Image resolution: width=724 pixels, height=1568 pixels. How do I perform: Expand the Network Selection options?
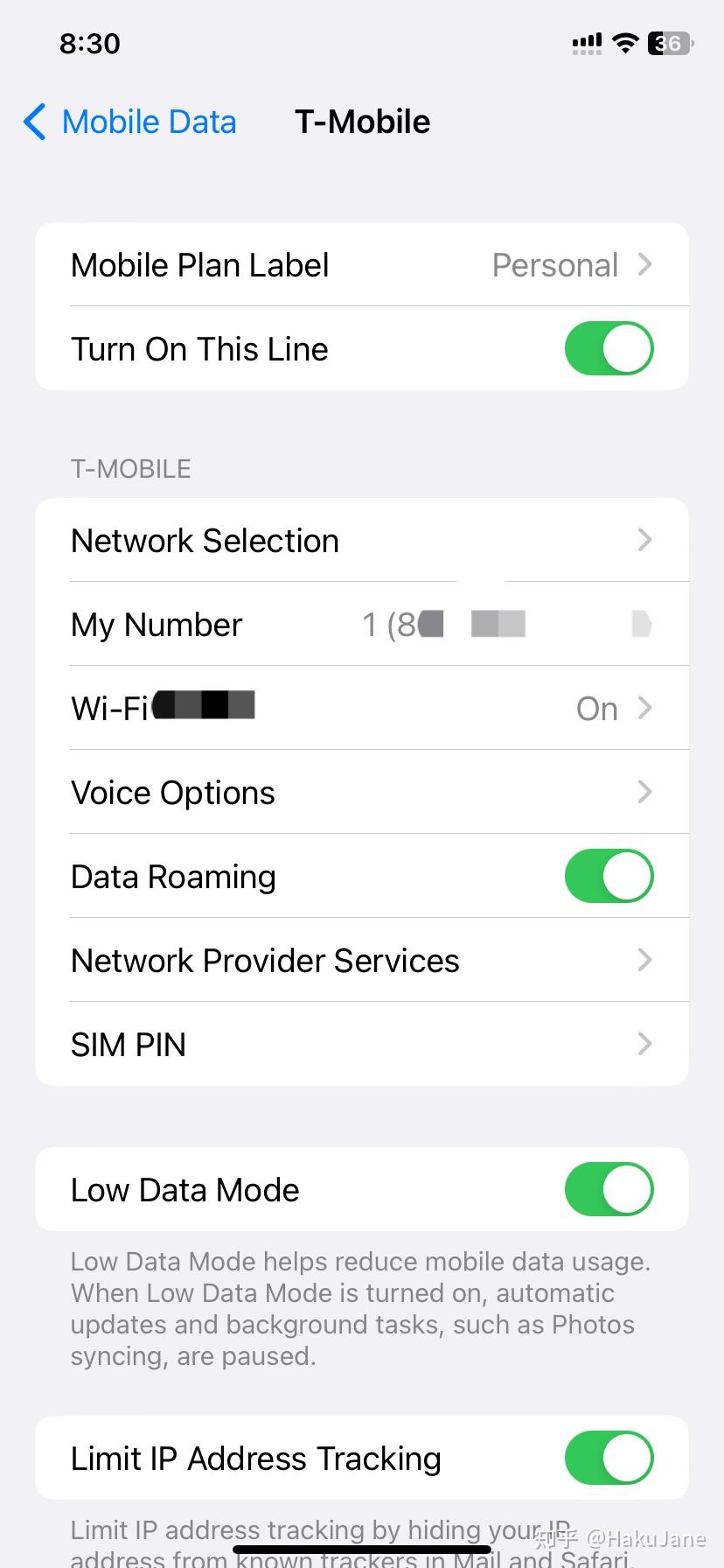tap(362, 540)
